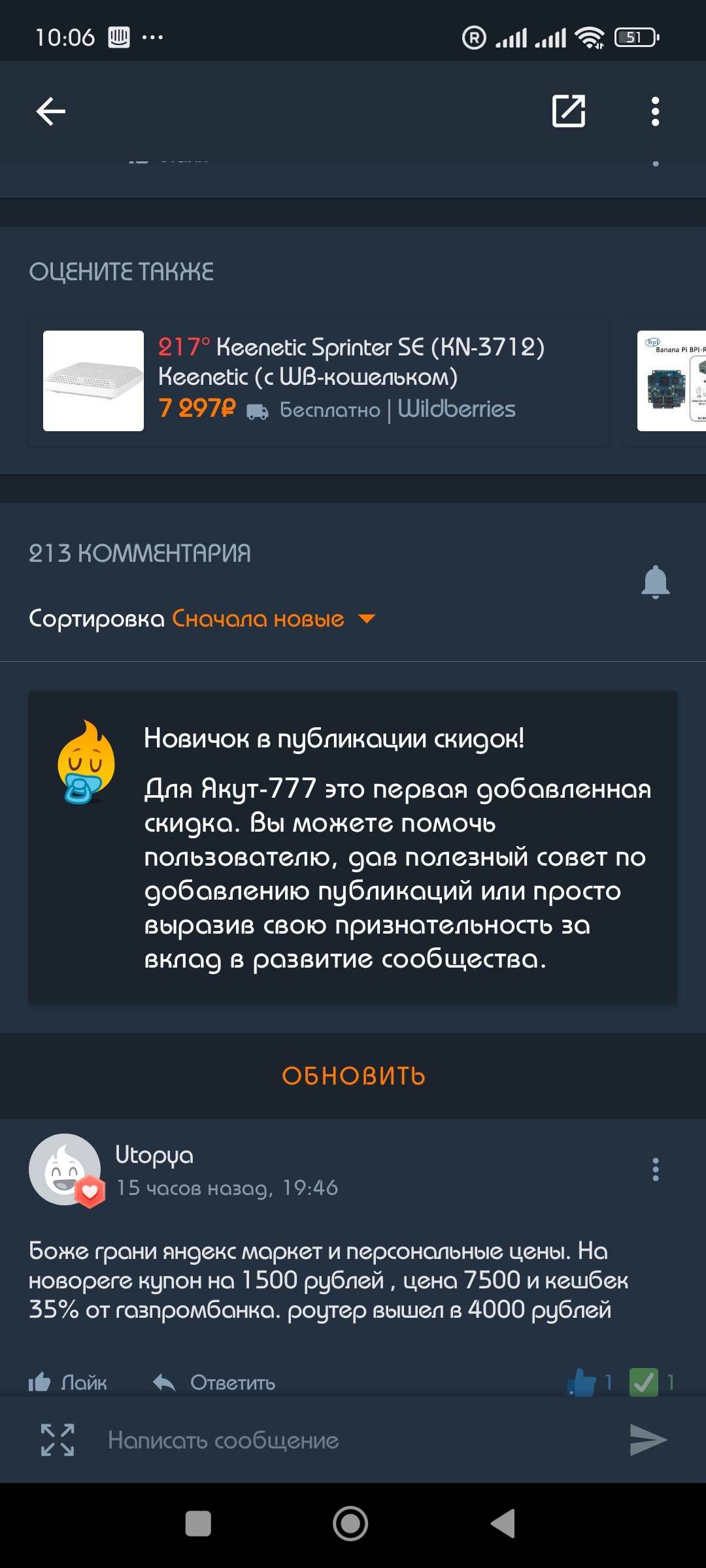Open the Banana Pi deal card
Screen dimensions: 706x1568
point(671,380)
